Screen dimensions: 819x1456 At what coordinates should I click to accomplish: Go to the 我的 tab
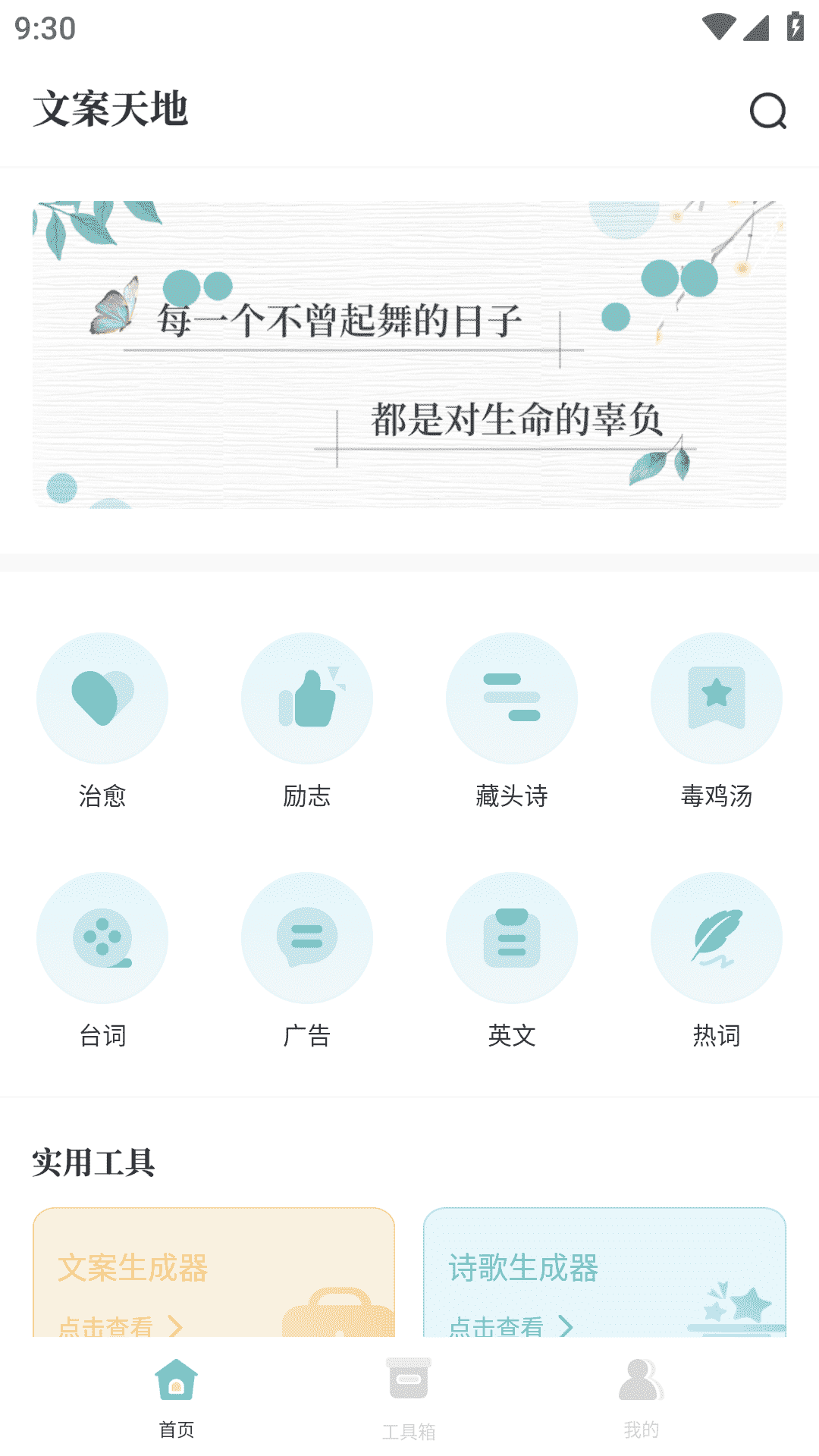[641, 1398]
